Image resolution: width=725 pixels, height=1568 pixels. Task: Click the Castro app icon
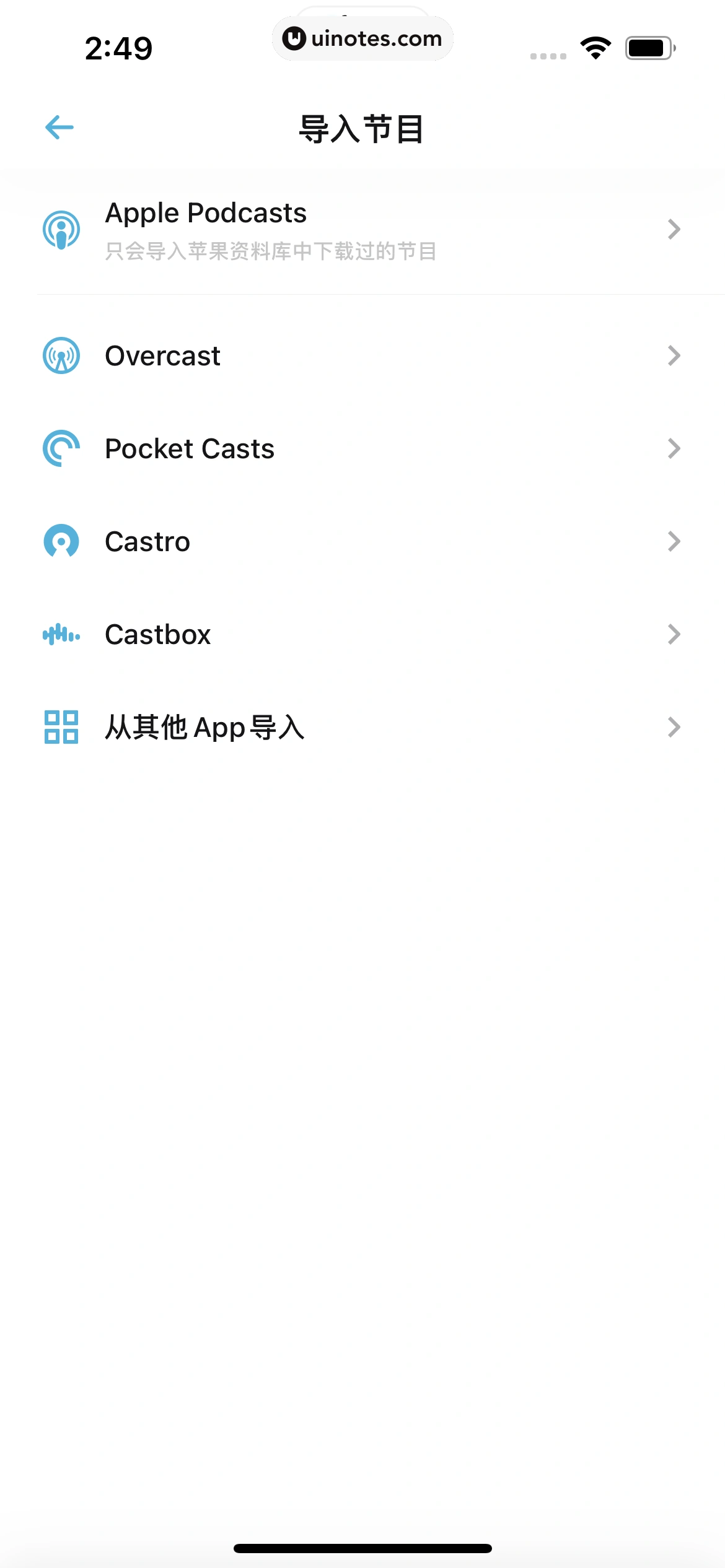60,541
